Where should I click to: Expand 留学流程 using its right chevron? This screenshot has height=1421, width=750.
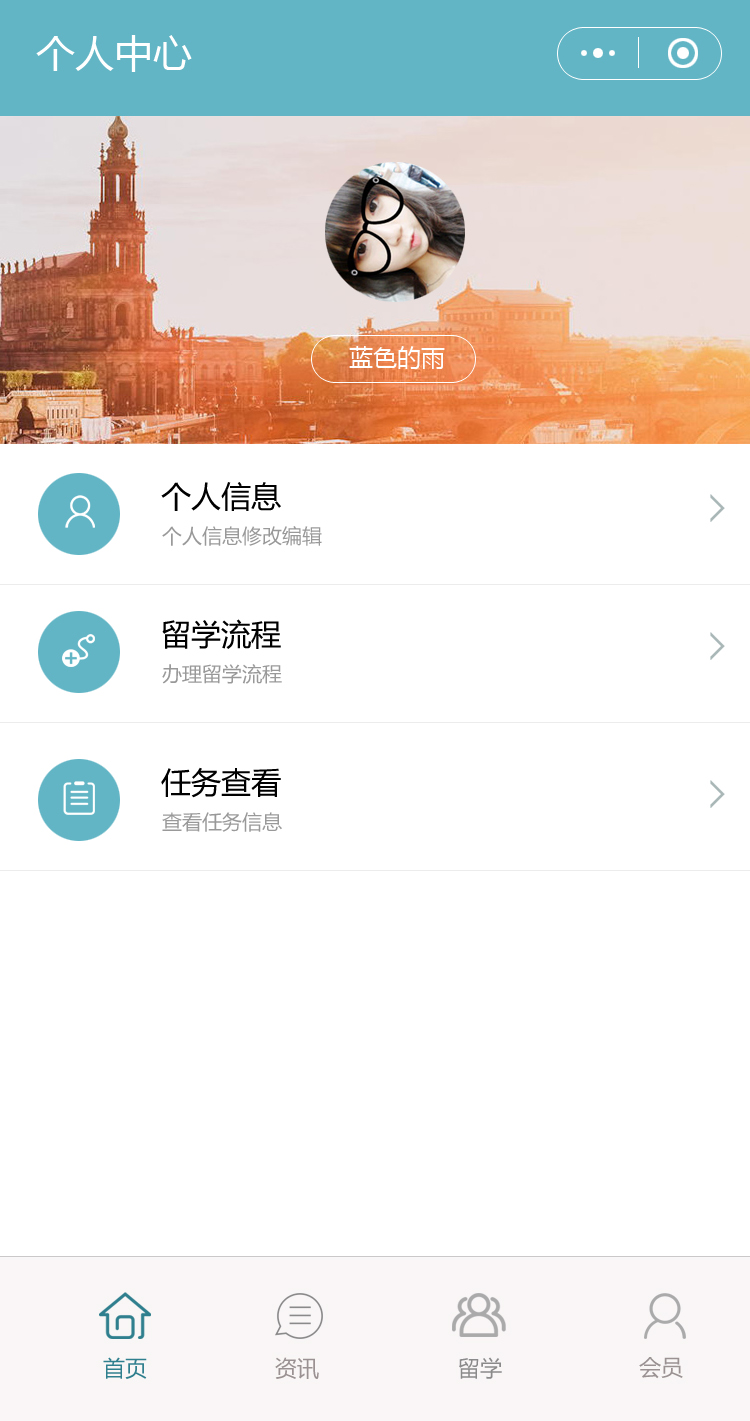coord(716,646)
